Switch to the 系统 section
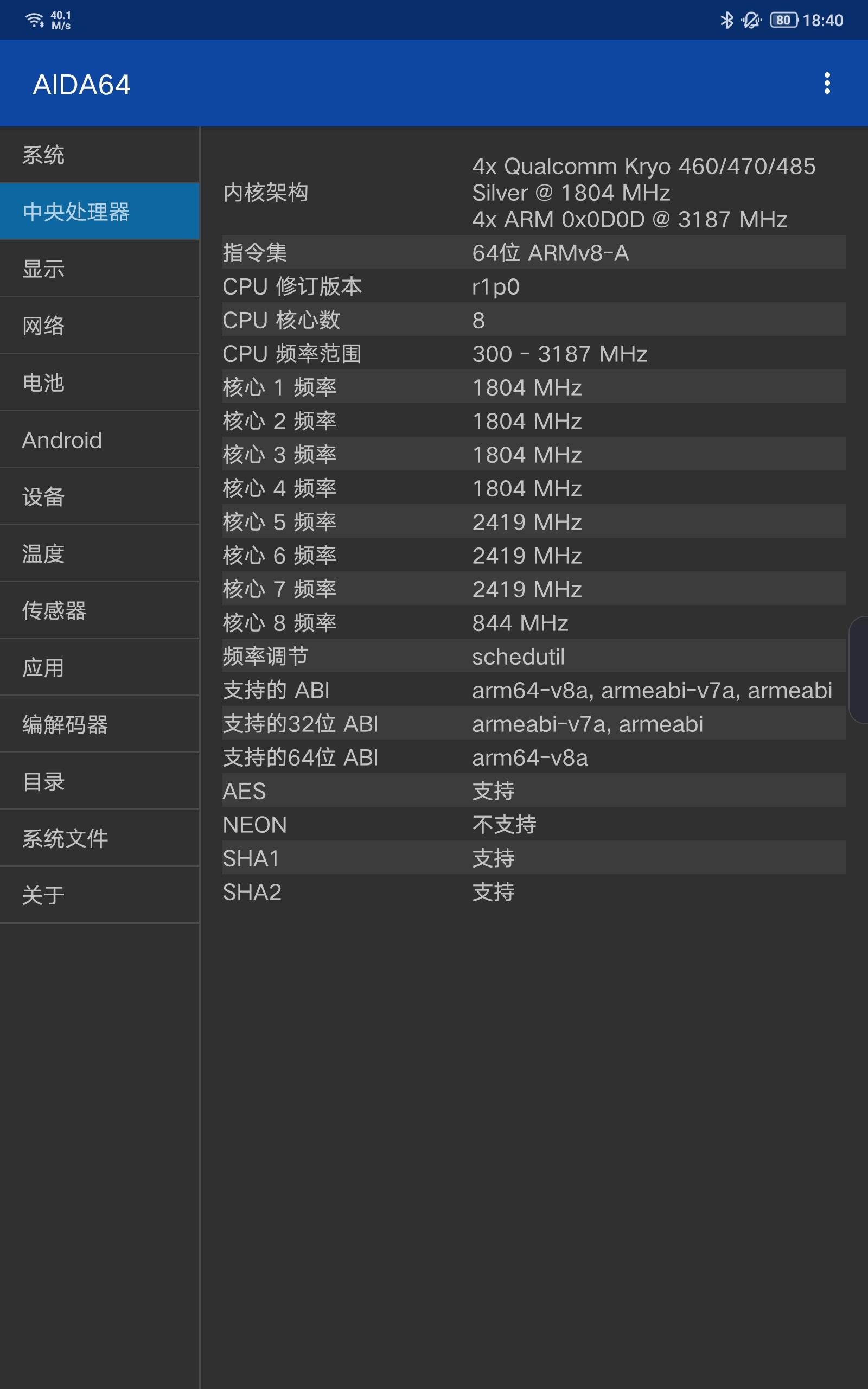Screen dimensions: 868x1389 pos(100,155)
